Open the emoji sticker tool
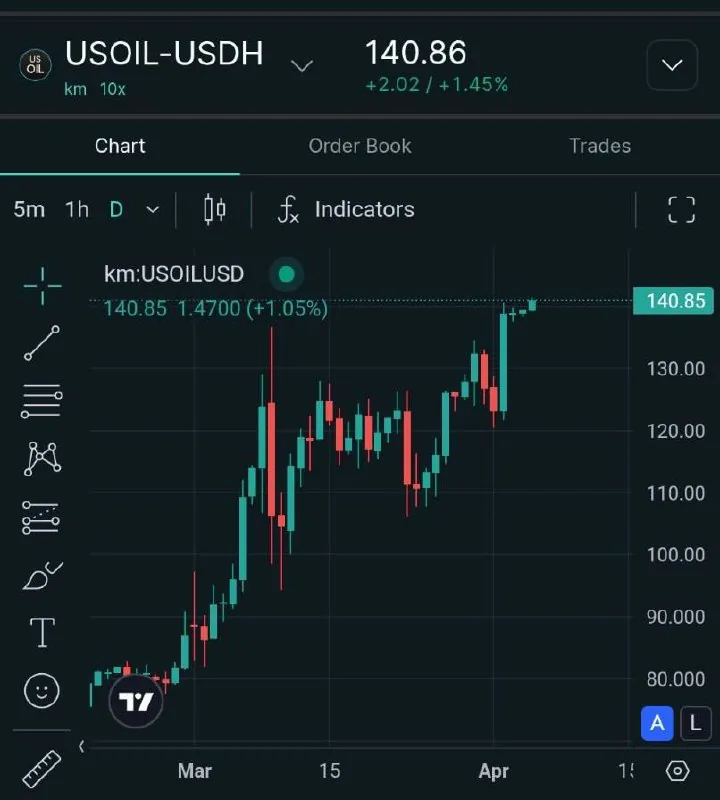 point(41,690)
